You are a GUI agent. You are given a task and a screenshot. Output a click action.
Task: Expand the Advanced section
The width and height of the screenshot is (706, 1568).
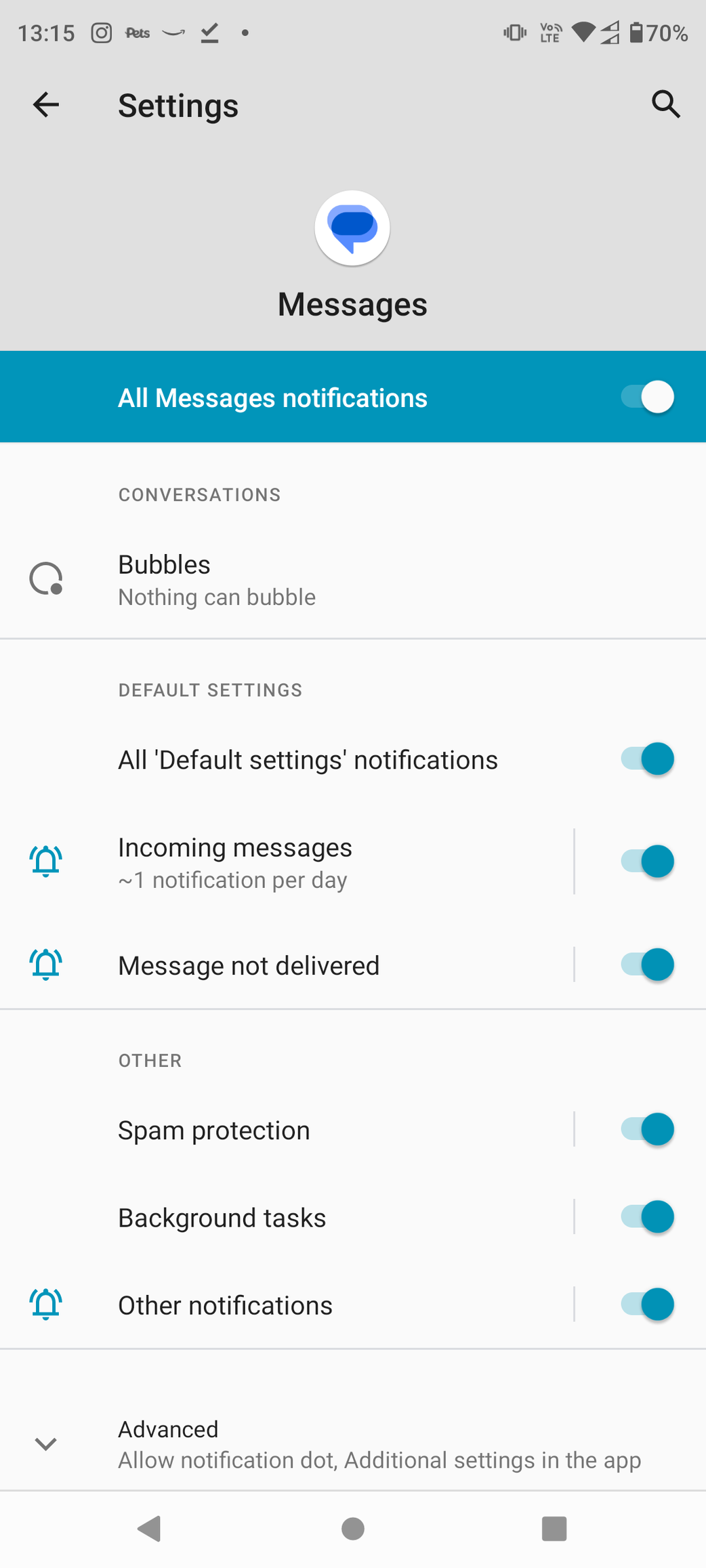click(x=353, y=1443)
